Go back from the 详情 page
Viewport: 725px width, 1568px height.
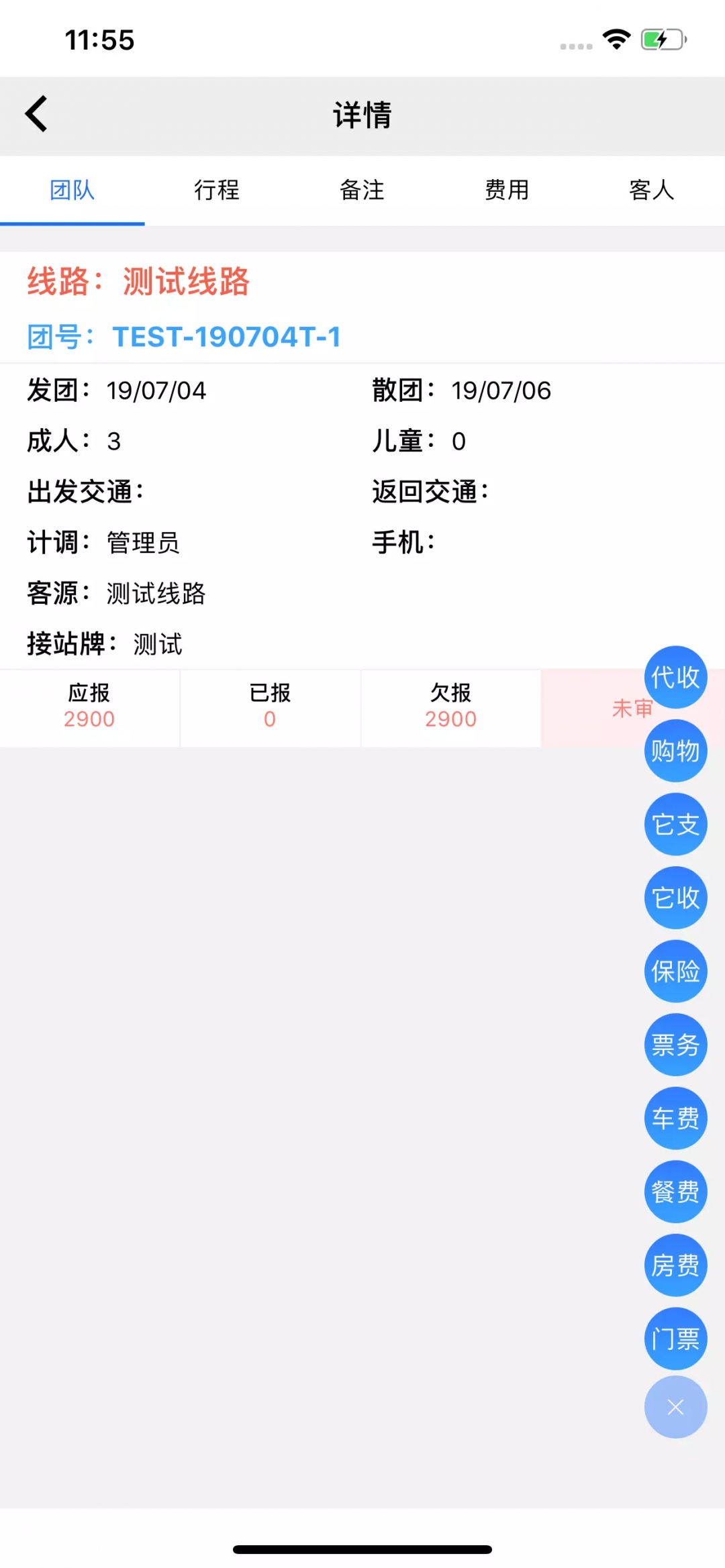coord(37,114)
